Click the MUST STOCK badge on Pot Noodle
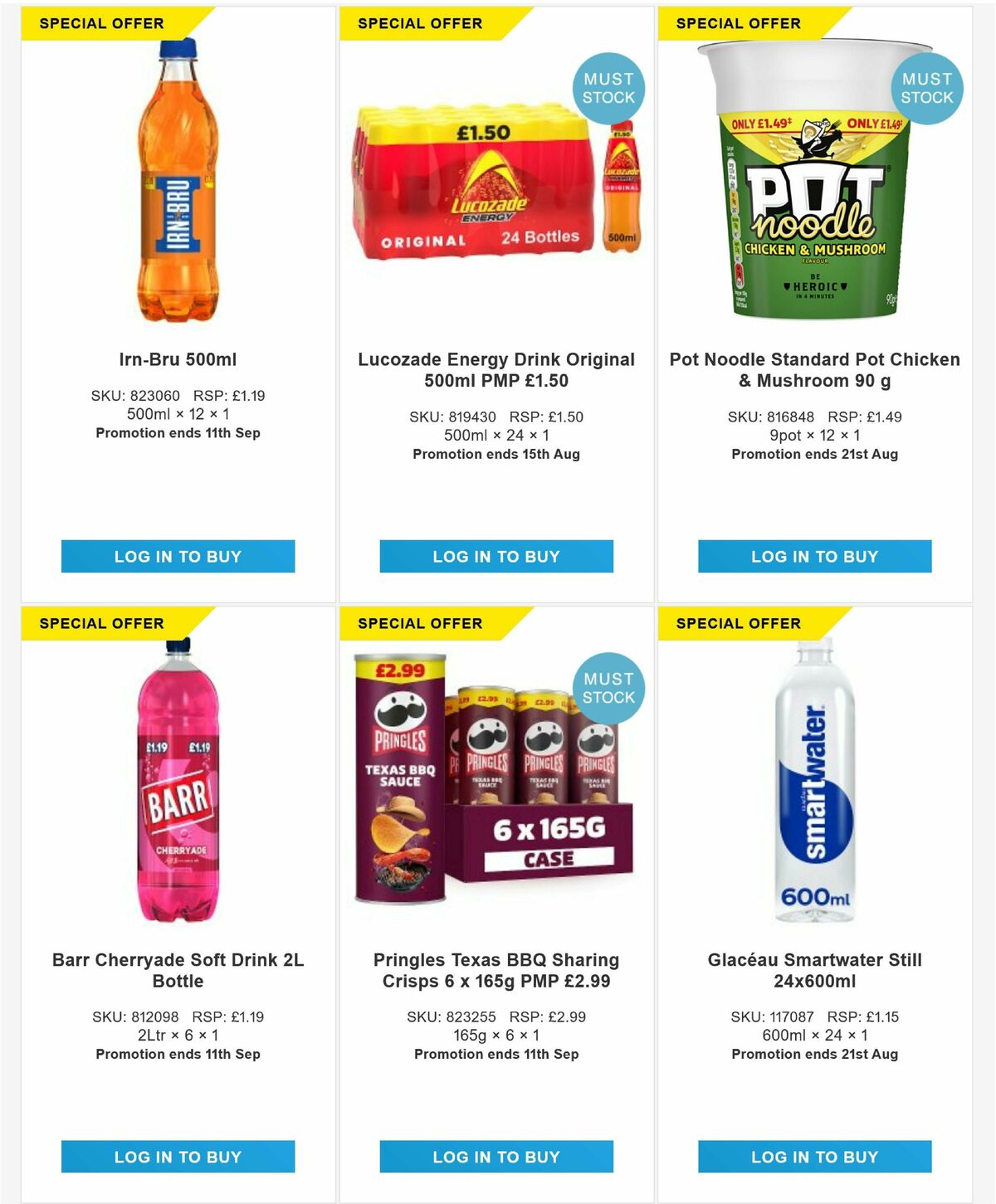 point(930,87)
